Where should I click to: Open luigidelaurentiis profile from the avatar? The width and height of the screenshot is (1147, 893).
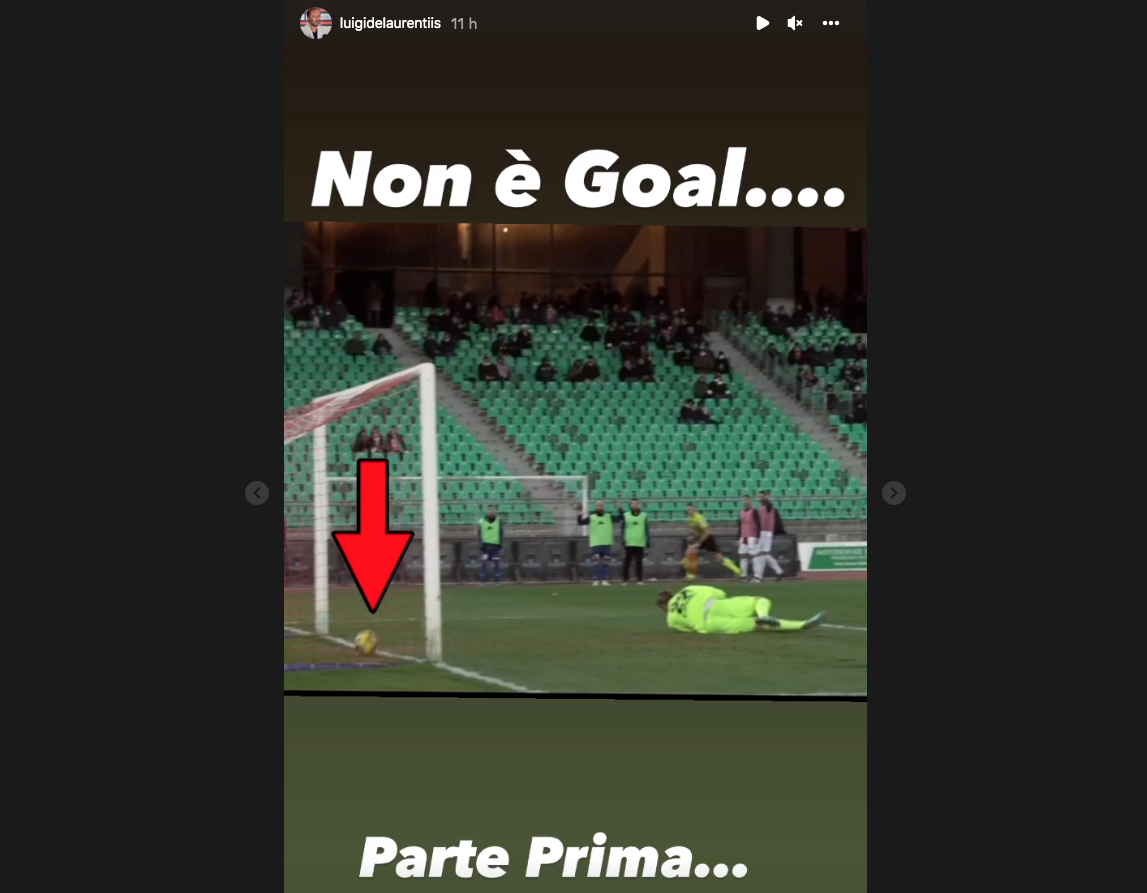(316, 23)
